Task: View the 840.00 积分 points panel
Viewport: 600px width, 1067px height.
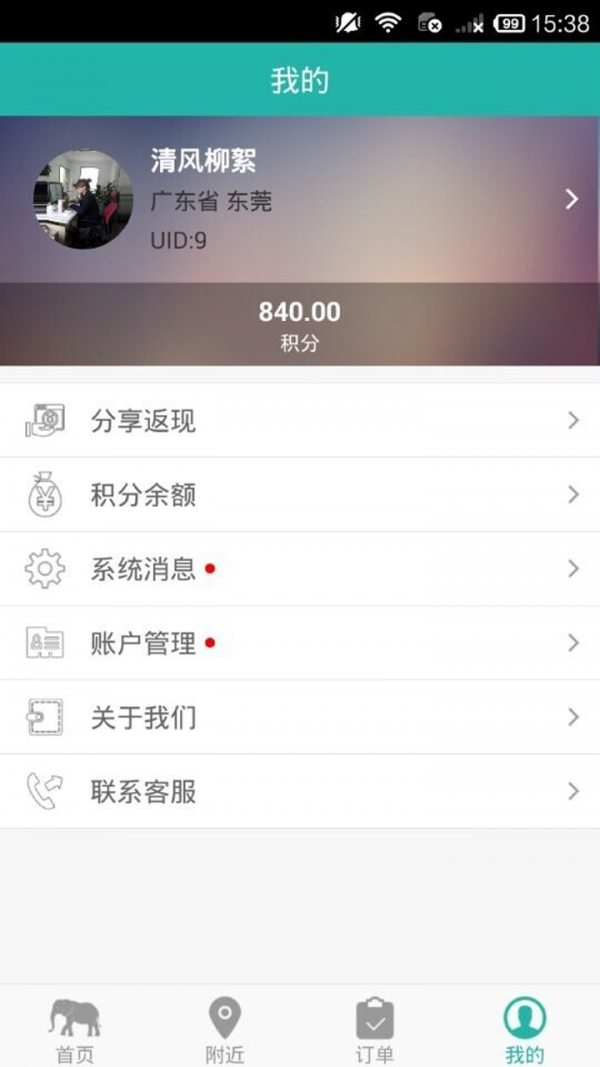Action: 300,324
